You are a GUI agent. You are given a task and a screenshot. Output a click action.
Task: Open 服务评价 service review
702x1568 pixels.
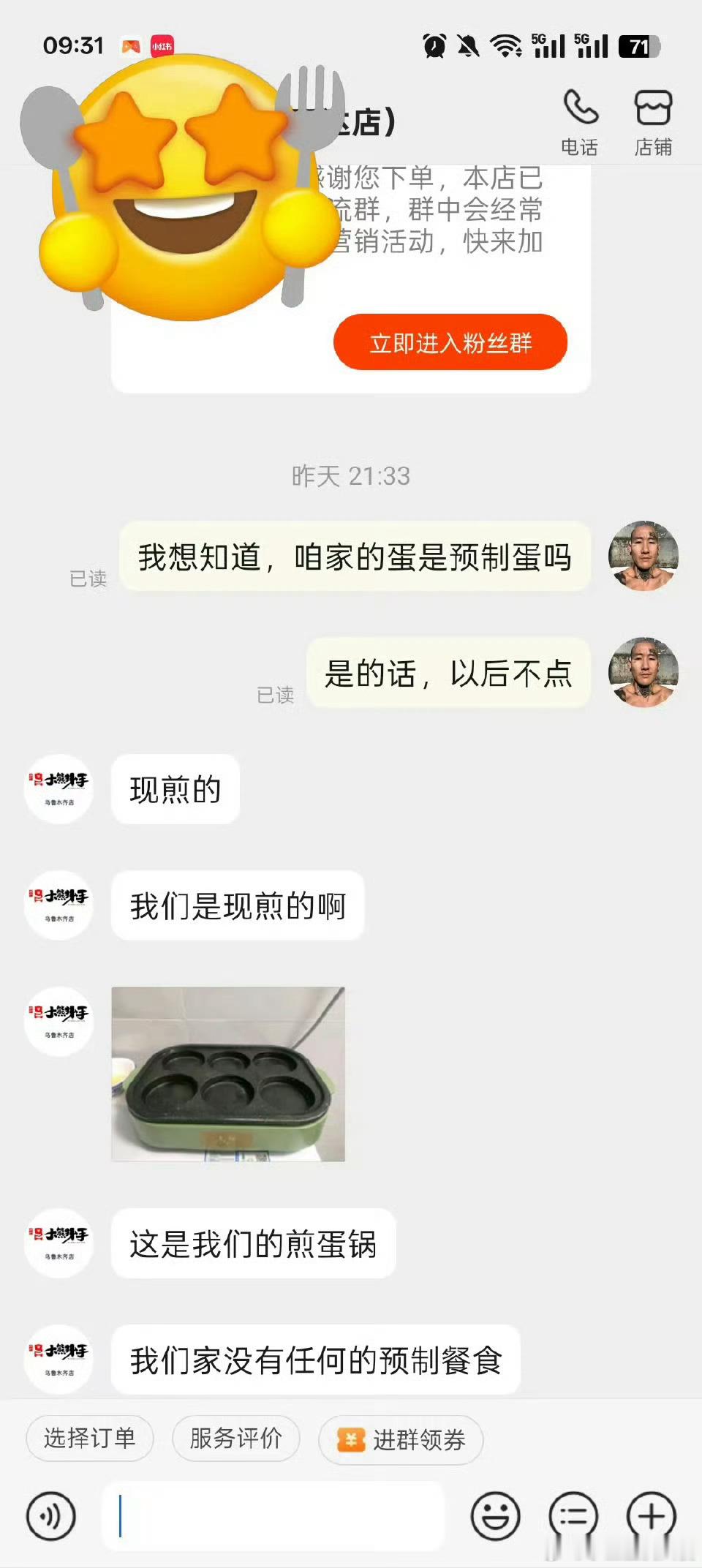coord(235,1437)
